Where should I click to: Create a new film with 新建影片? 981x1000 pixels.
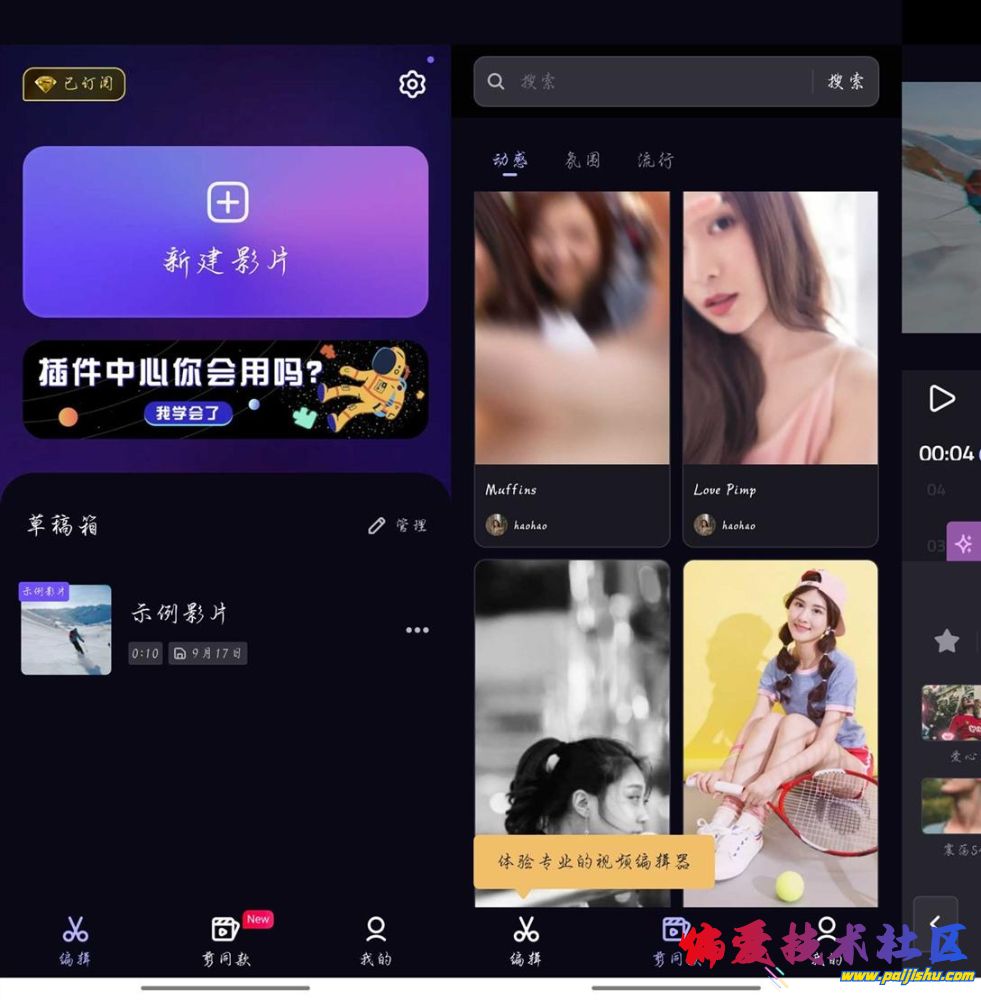pos(226,231)
